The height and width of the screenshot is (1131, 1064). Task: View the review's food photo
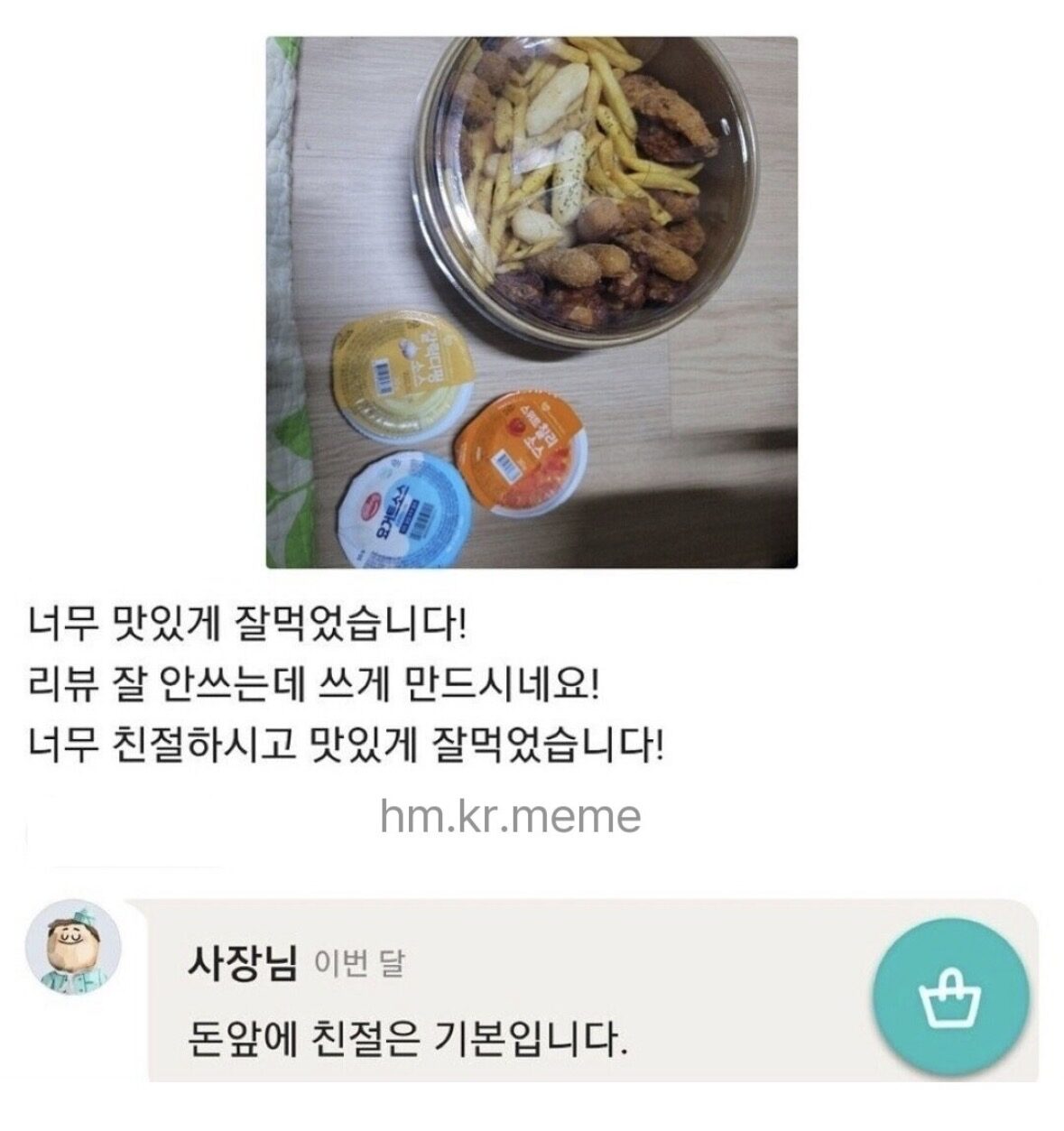(x=532, y=302)
